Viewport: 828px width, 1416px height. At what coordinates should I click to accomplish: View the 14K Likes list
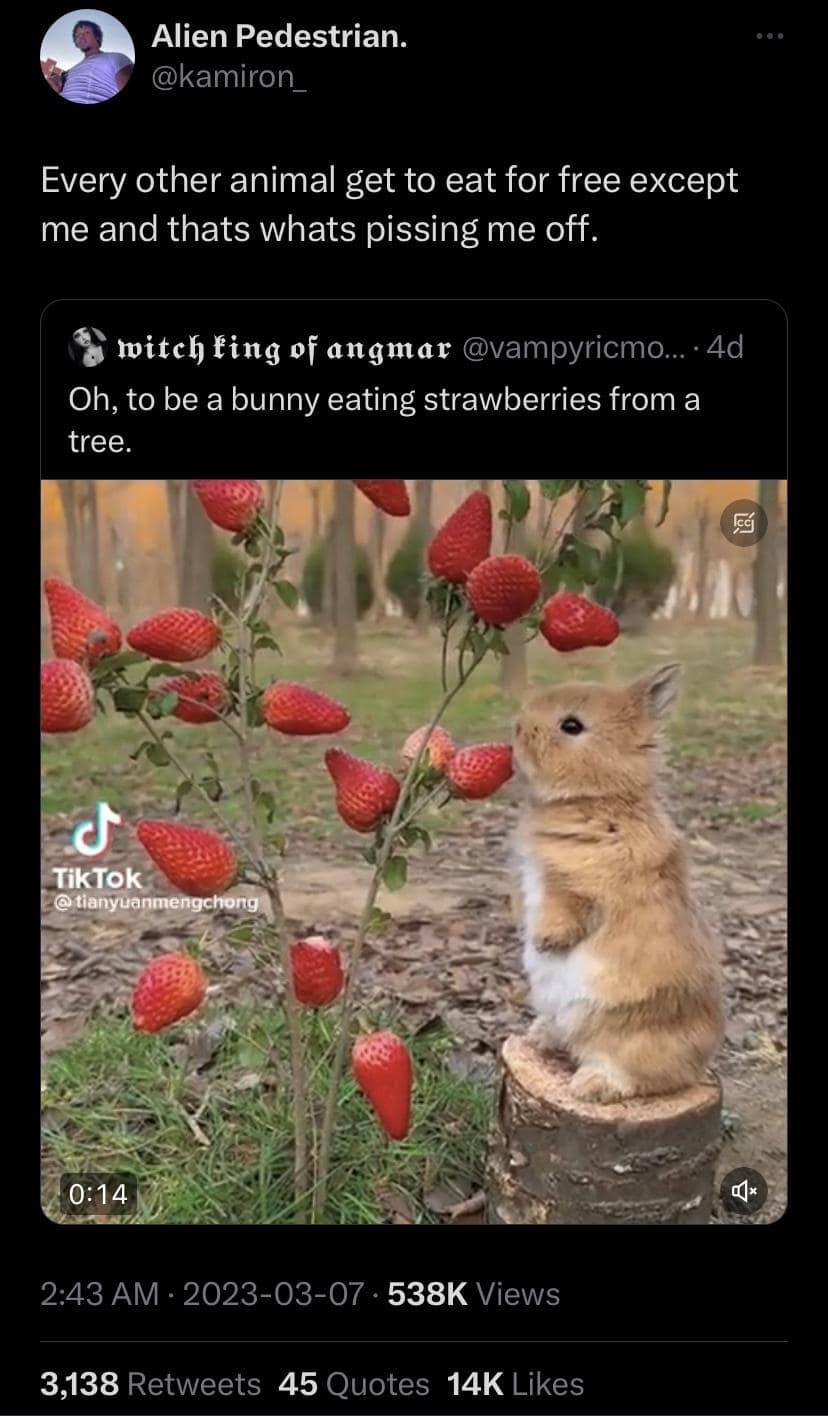tap(515, 1384)
